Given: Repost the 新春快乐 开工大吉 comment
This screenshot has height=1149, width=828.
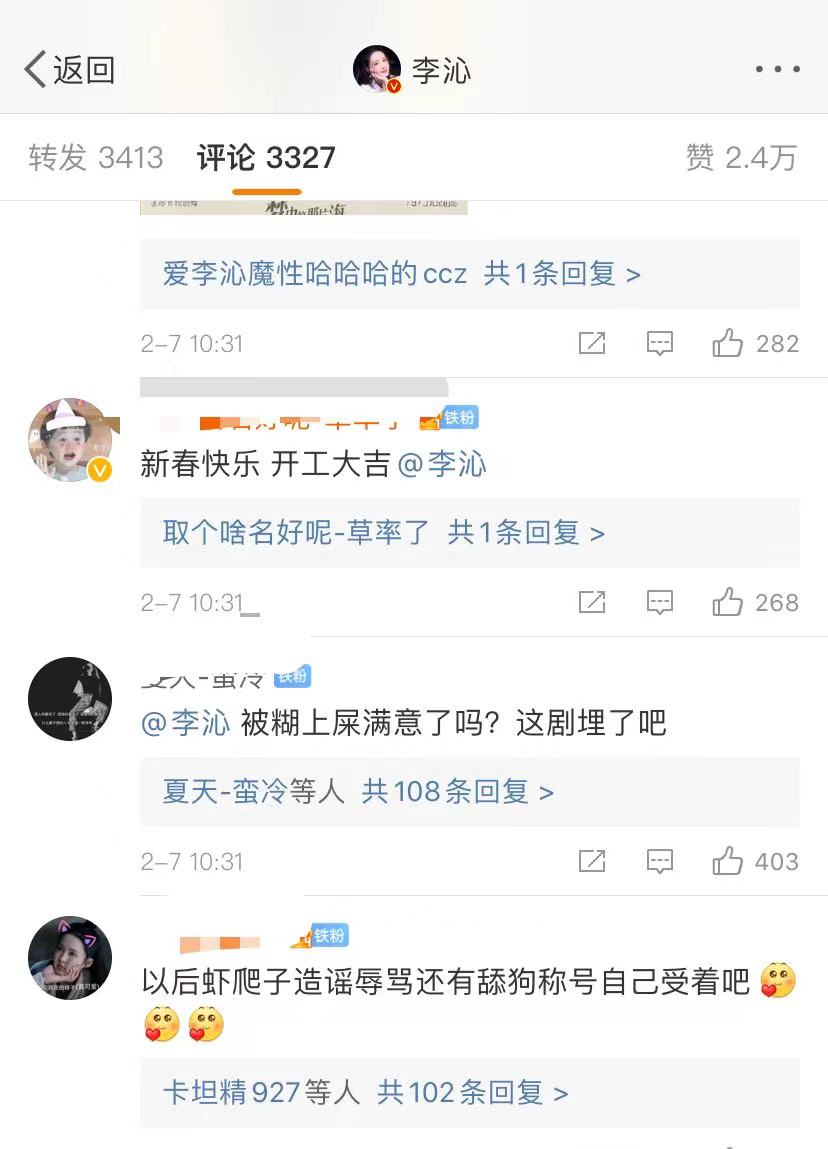Looking at the screenshot, I should tap(592, 603).
